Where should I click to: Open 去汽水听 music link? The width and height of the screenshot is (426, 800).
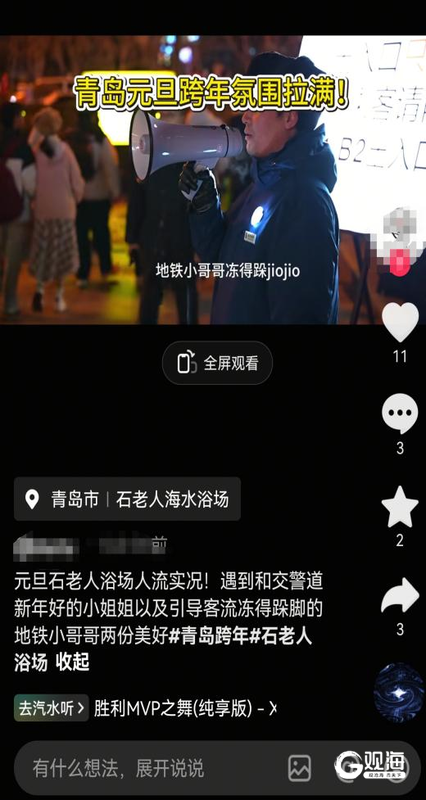coord(52,708)
